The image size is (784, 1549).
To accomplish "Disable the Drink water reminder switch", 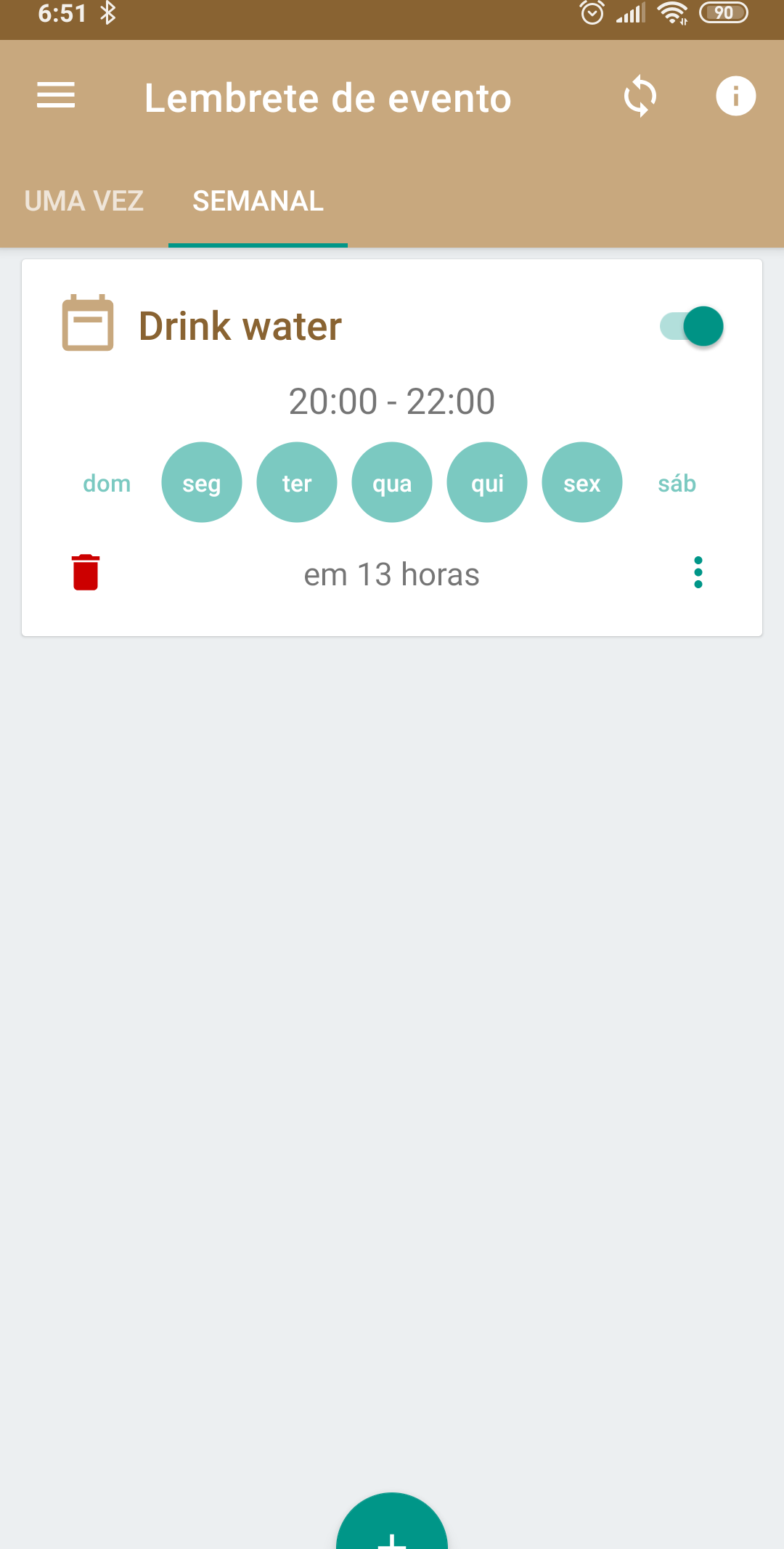I will [691, 326].
